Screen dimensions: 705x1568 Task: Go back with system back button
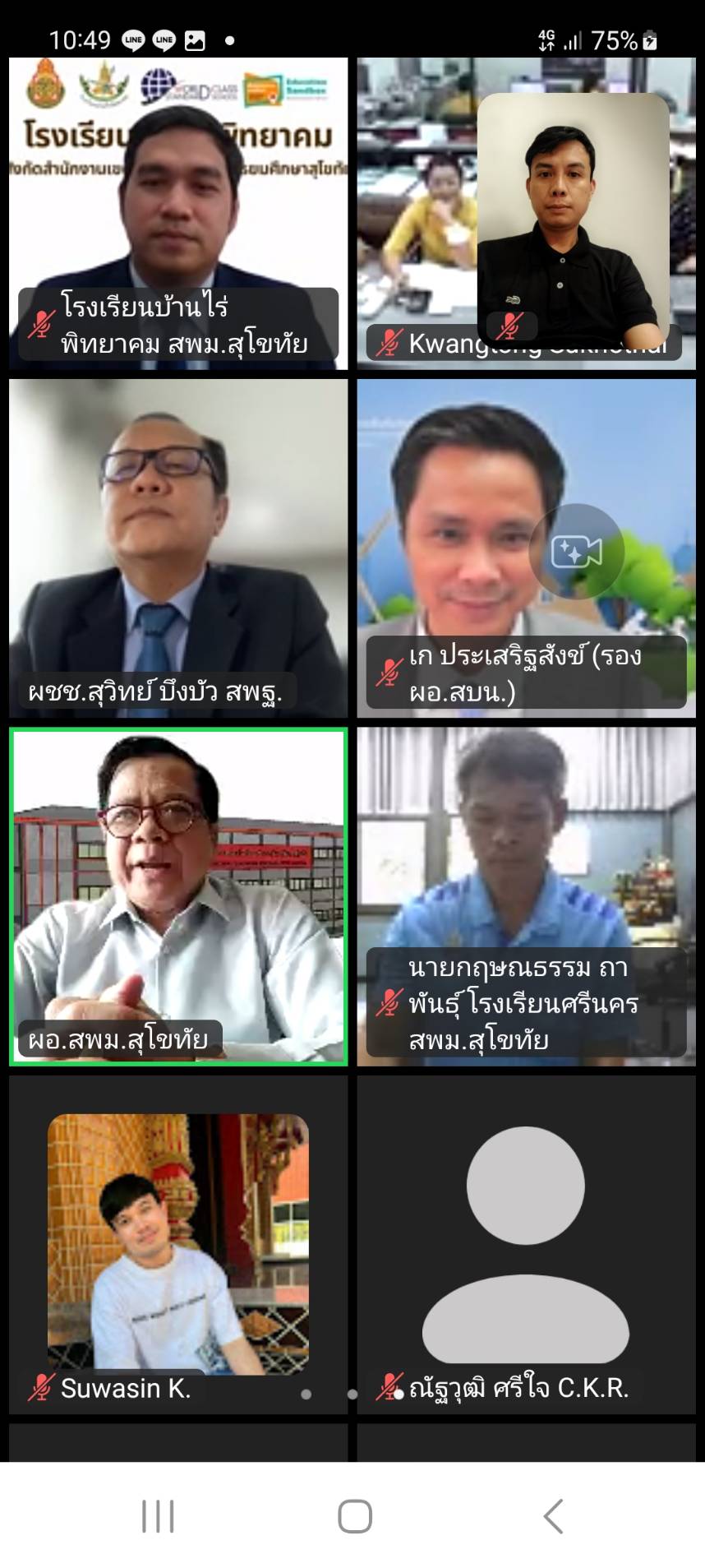[553, 1515]
